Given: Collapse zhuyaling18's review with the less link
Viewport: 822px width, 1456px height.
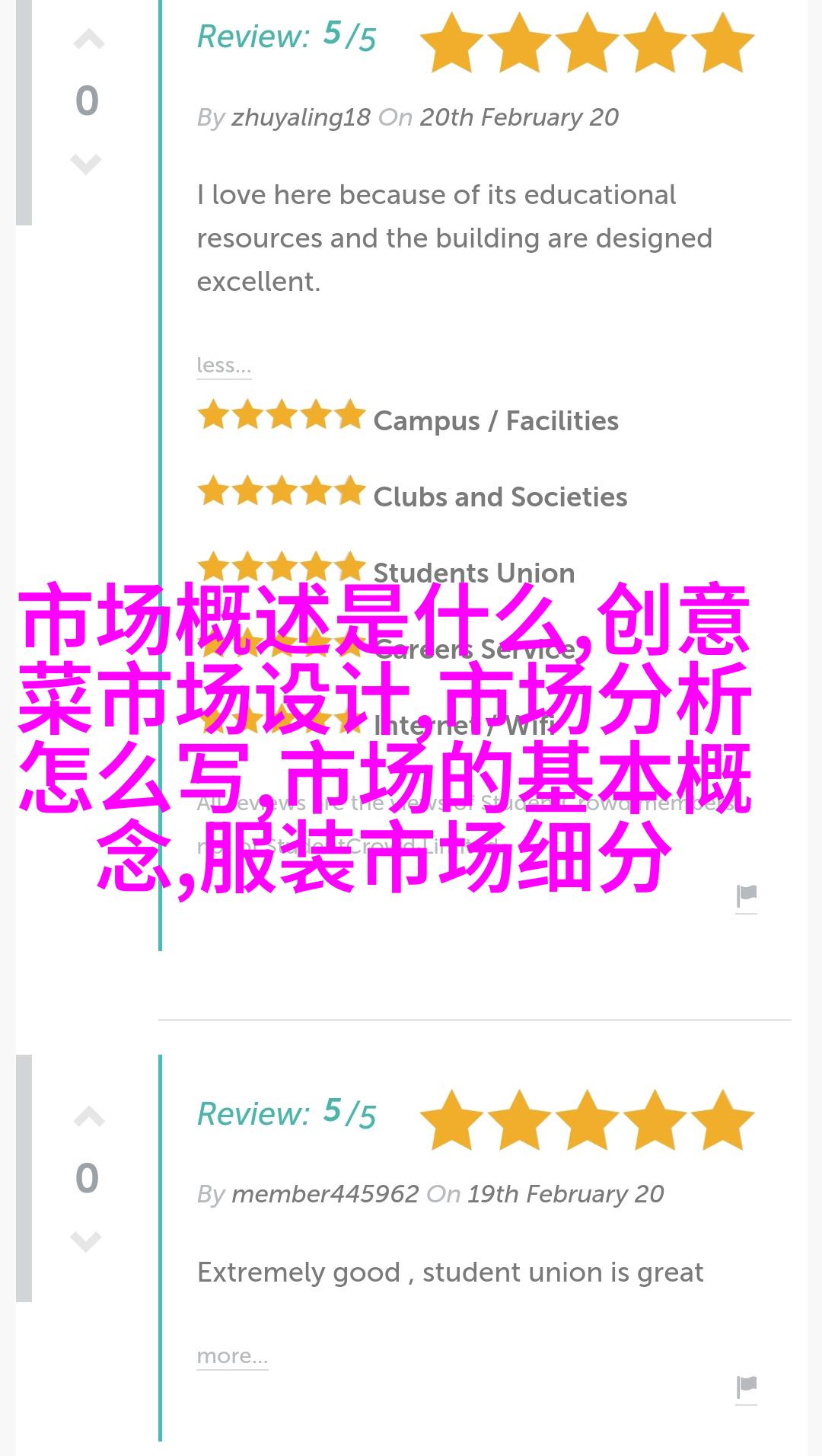Looking at the screenshot, I should coord(223,366).
